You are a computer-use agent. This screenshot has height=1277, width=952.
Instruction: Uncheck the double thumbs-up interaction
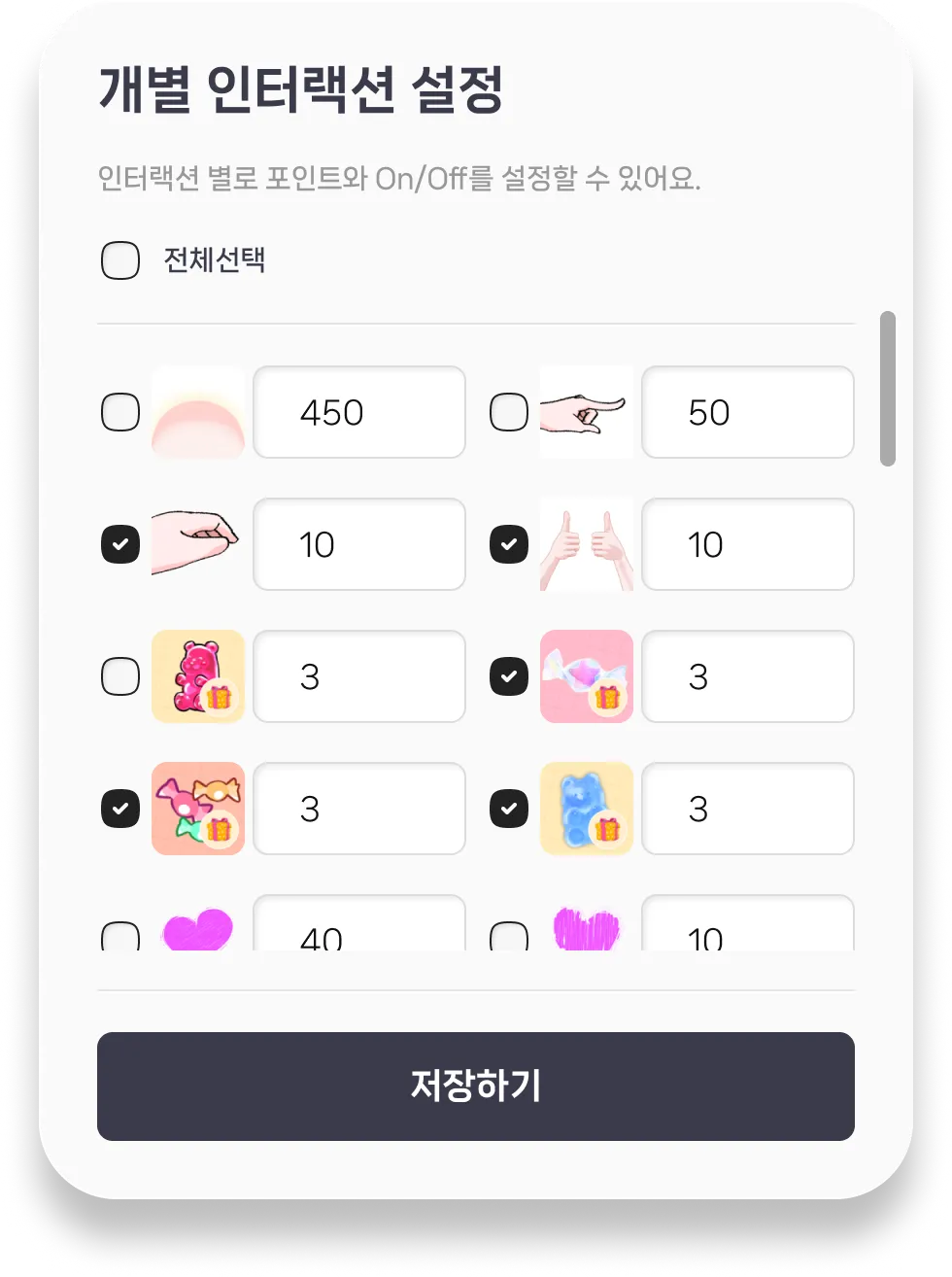[509, 544]
